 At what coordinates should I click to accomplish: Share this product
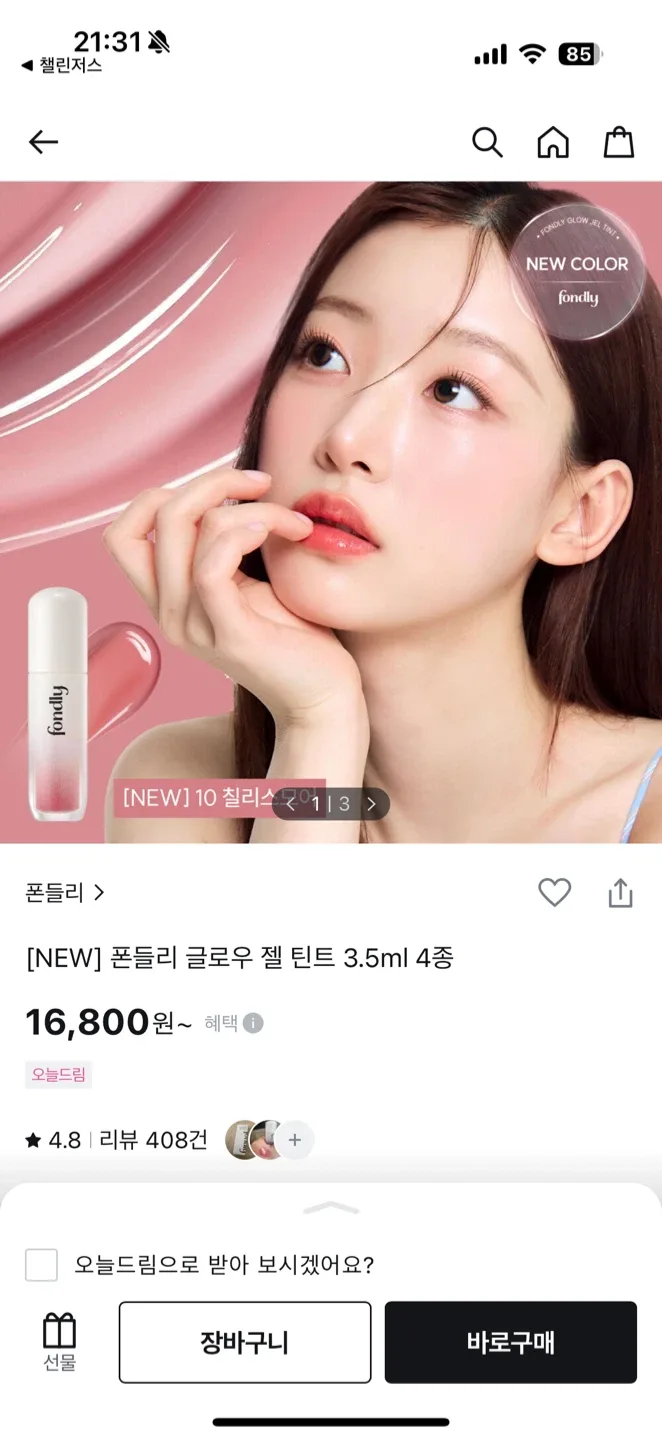click(x=621, y=892)
